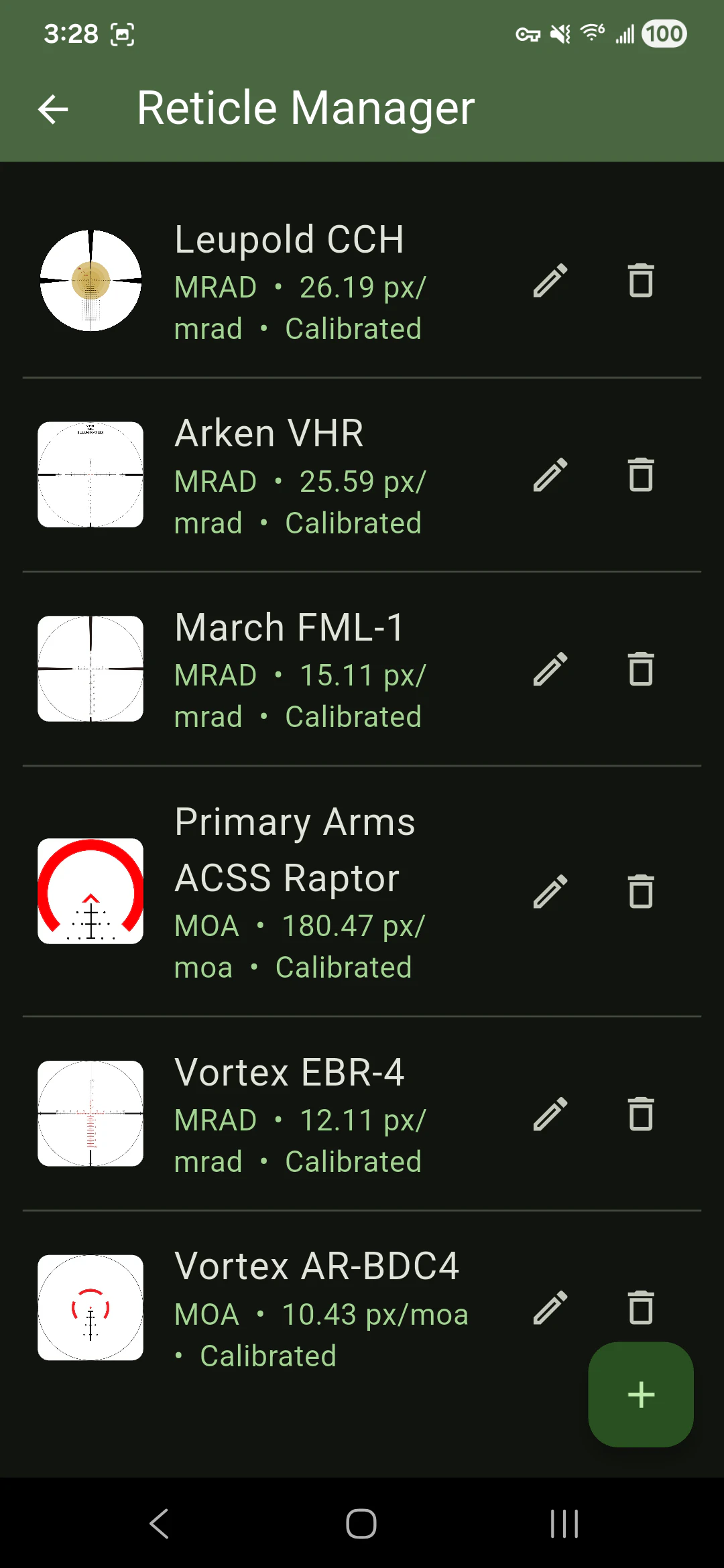The image size is (724, 1568).
Task: Edit the March FML-1 reticle
Action: [x=550, y=669]
